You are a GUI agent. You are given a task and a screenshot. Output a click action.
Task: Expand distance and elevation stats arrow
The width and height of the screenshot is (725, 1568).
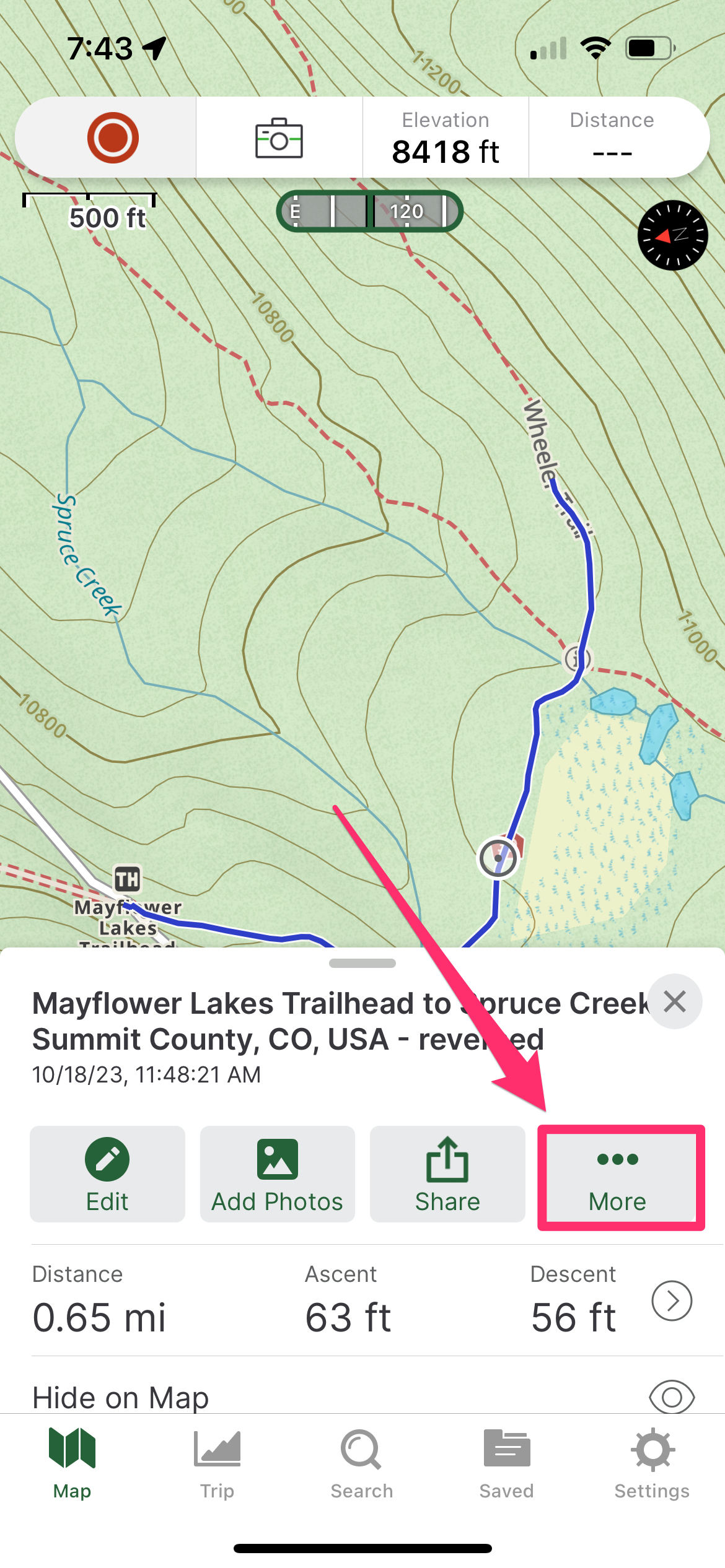(x=672, y=1300)
